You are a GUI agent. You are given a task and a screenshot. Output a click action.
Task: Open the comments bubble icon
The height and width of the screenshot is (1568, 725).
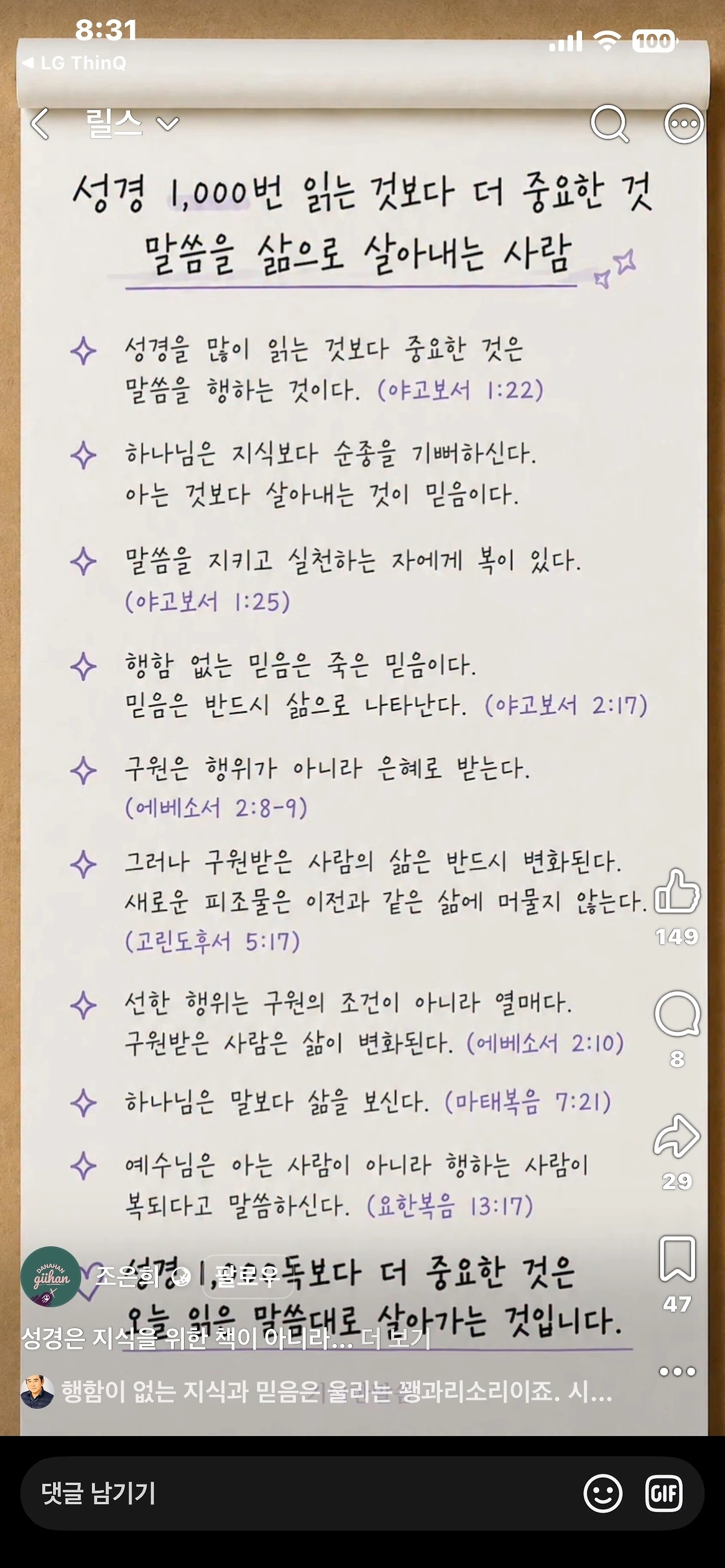tap(677, 1014)
